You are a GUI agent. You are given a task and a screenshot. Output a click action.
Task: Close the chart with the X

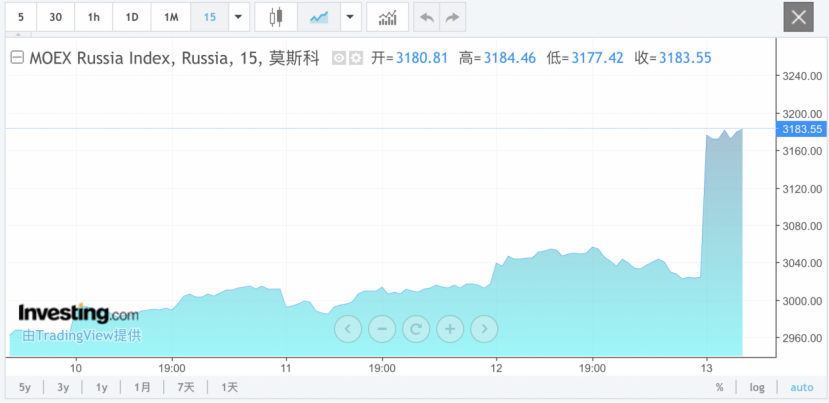click(x=798, y=17)
